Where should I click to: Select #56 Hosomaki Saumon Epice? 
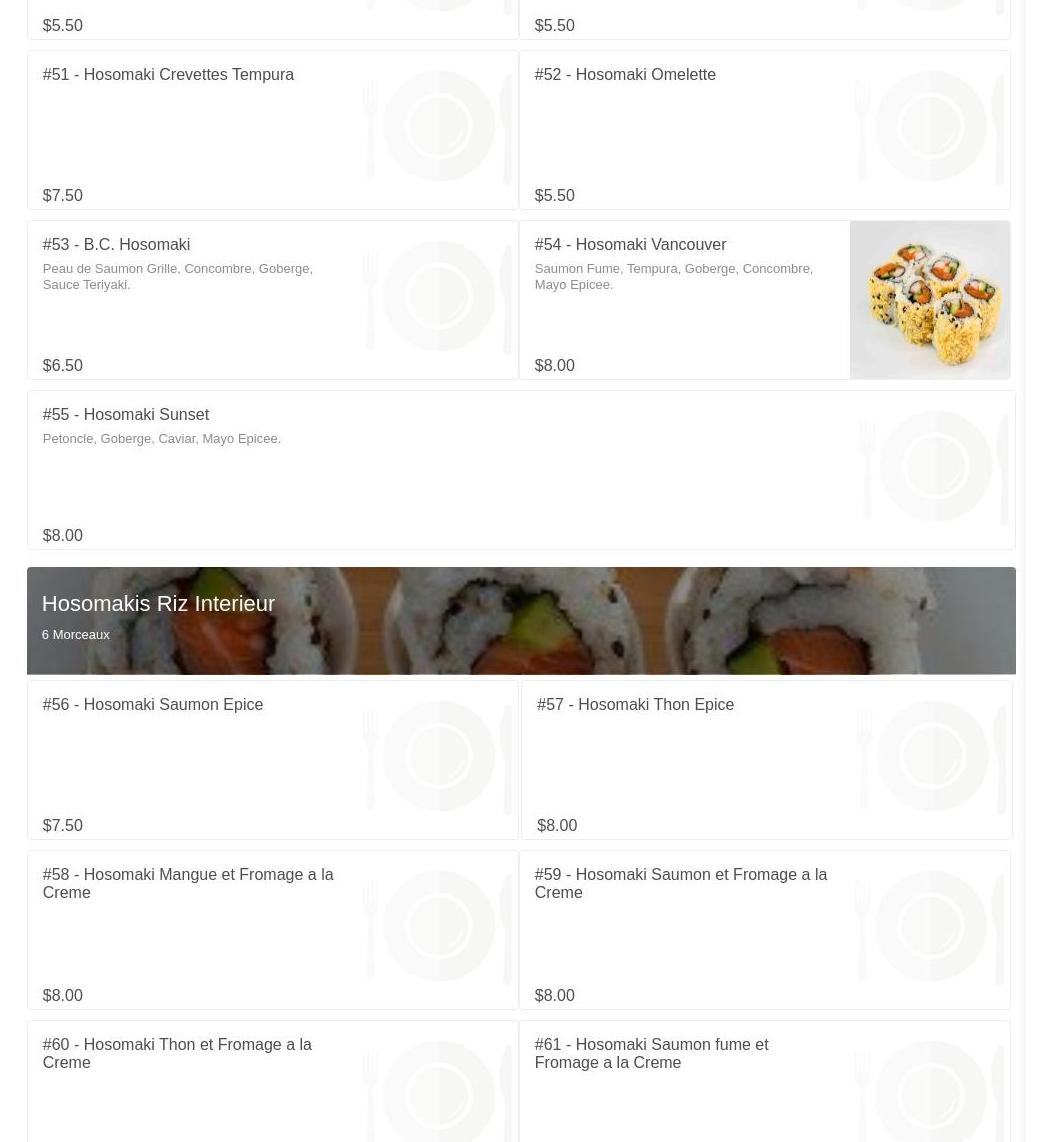(153, 705)
